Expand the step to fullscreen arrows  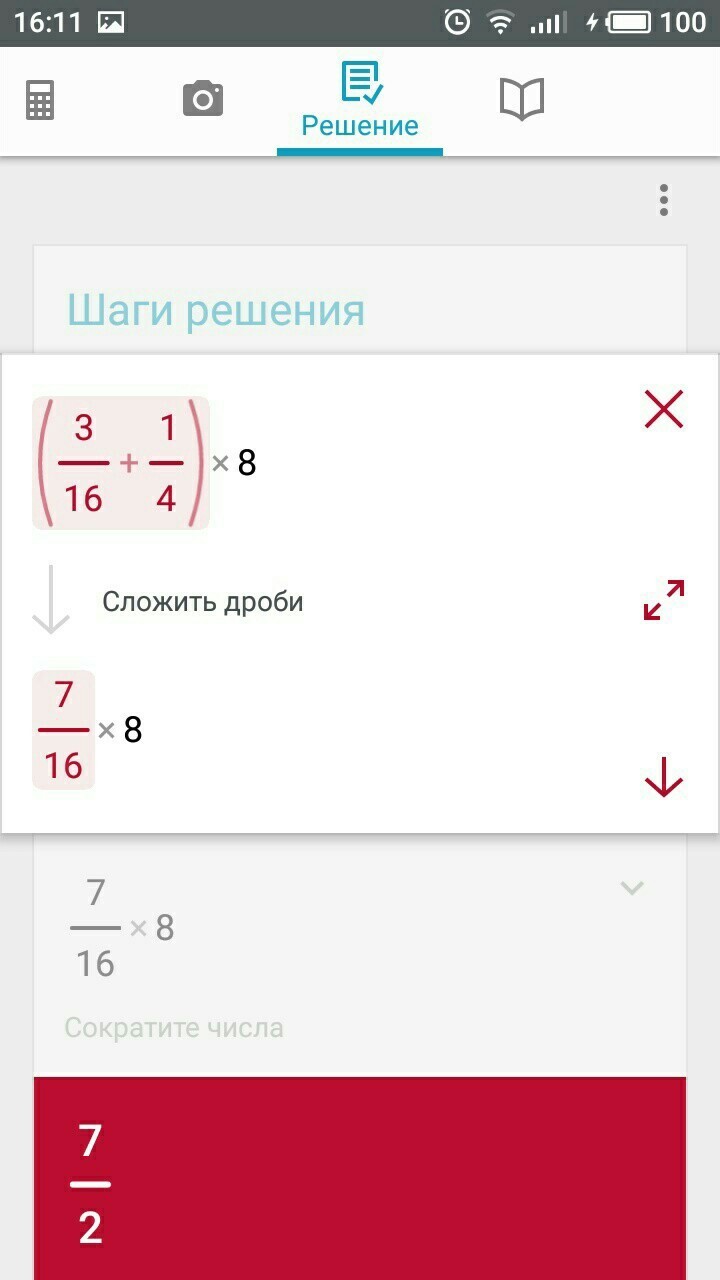coord(664,600)
